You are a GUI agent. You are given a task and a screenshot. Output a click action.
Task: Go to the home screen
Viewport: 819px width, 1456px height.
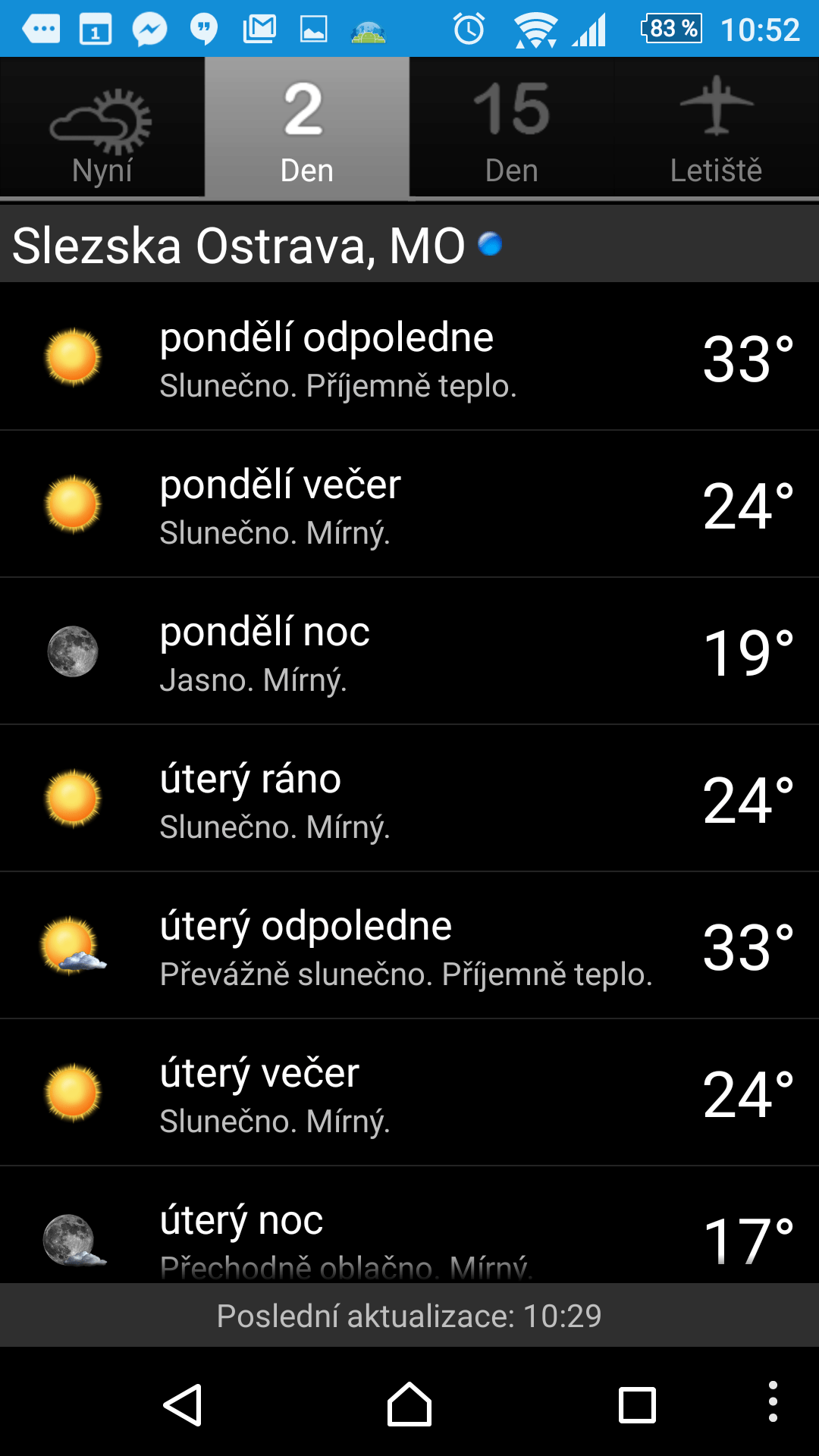click(x=409, y=1404)
